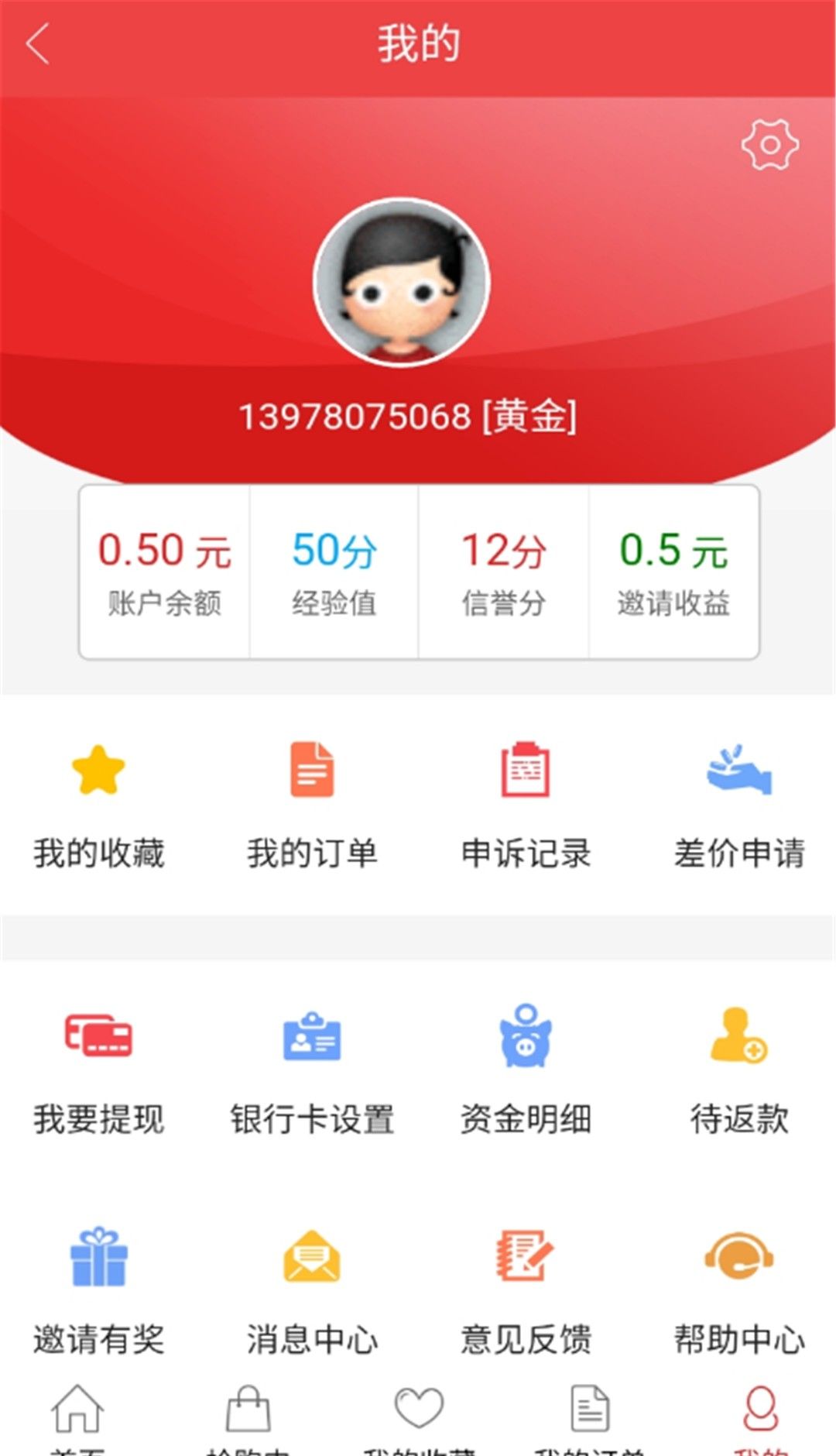Viewport: 836px width, 1456px height.
Task: Select 我要提现 to withdraw funds
Action: click(x=98, y=1070)
